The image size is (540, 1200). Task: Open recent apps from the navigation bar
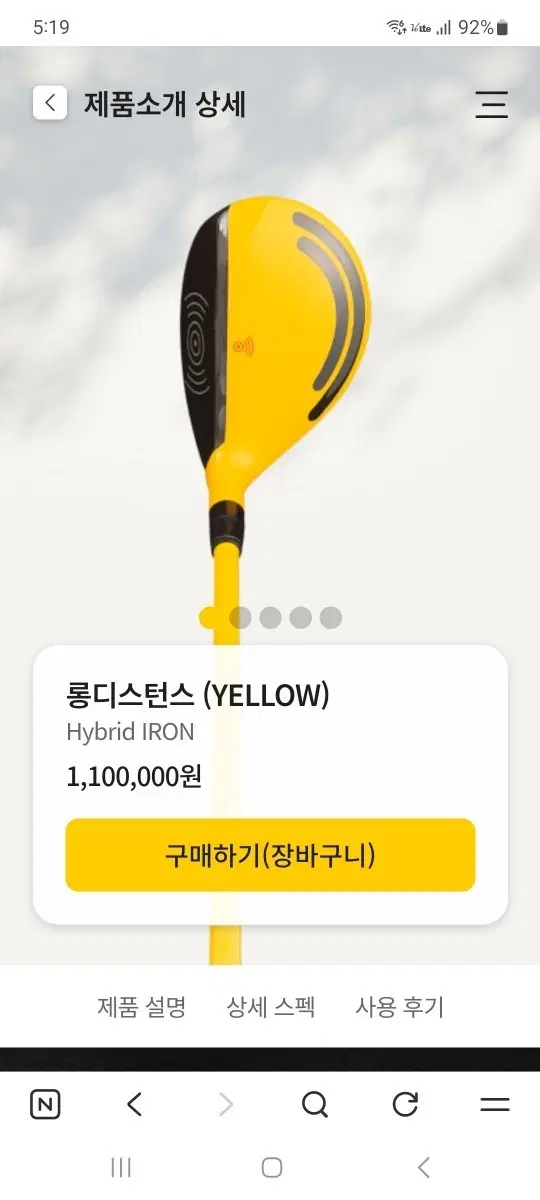click(x=121, y=1167)
